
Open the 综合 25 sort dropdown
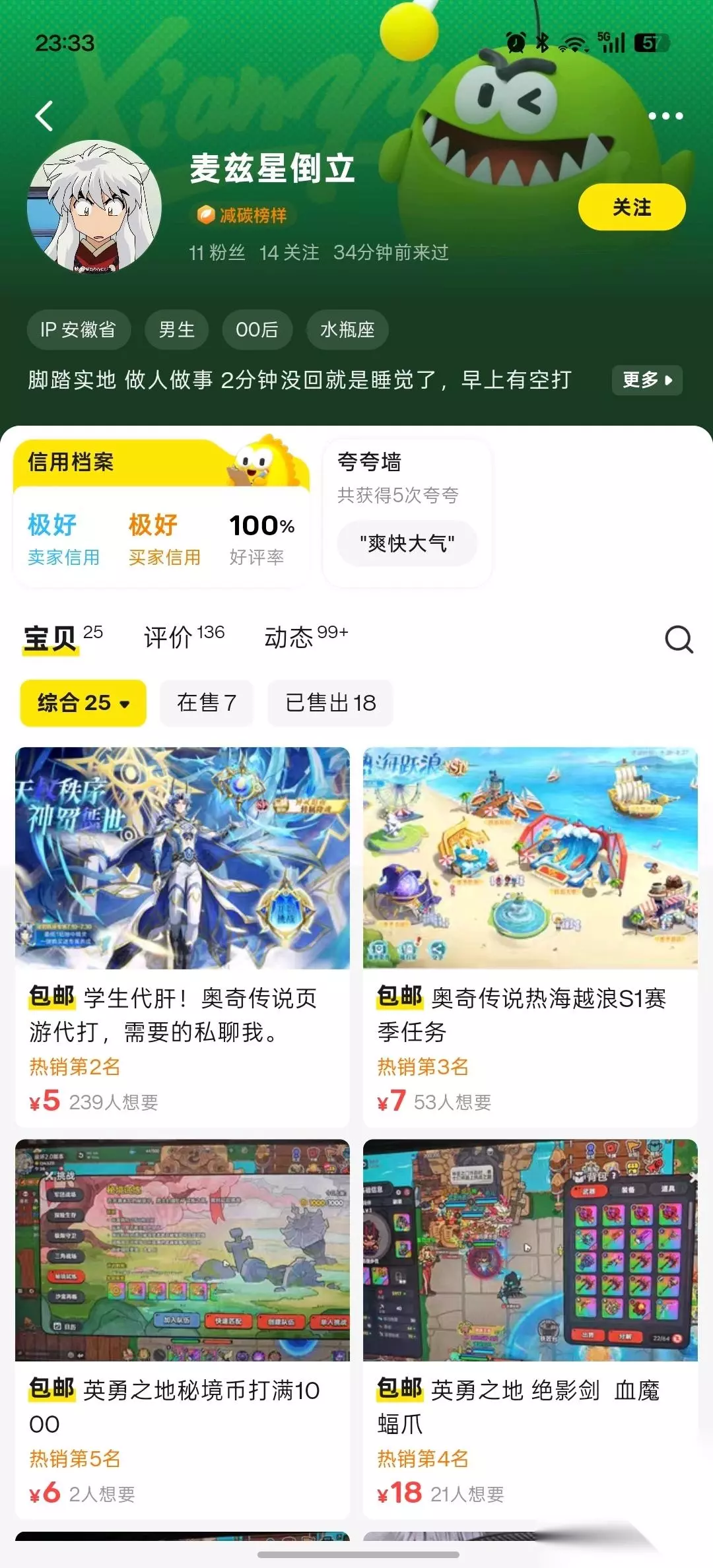pos(83,703)
